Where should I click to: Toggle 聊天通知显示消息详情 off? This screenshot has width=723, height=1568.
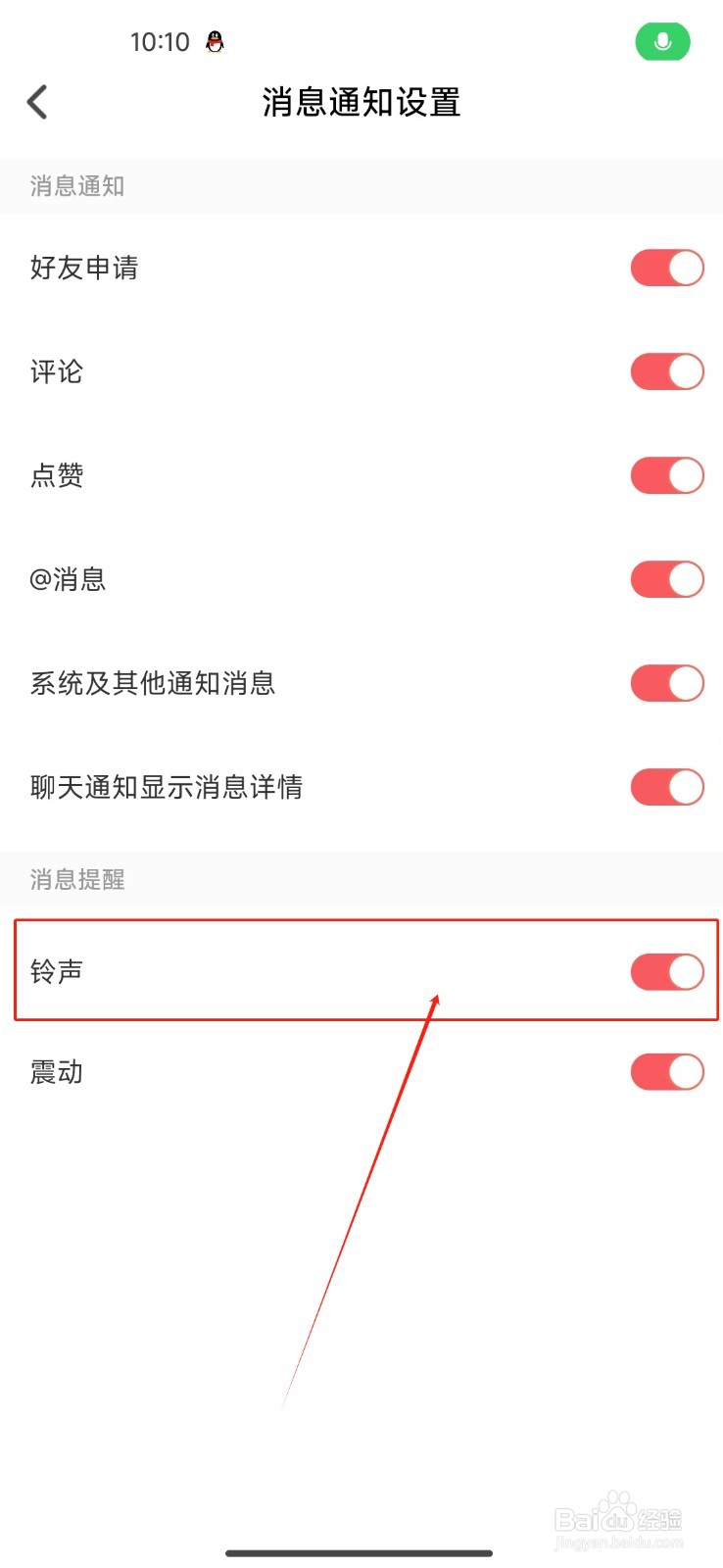pos(667,787)
